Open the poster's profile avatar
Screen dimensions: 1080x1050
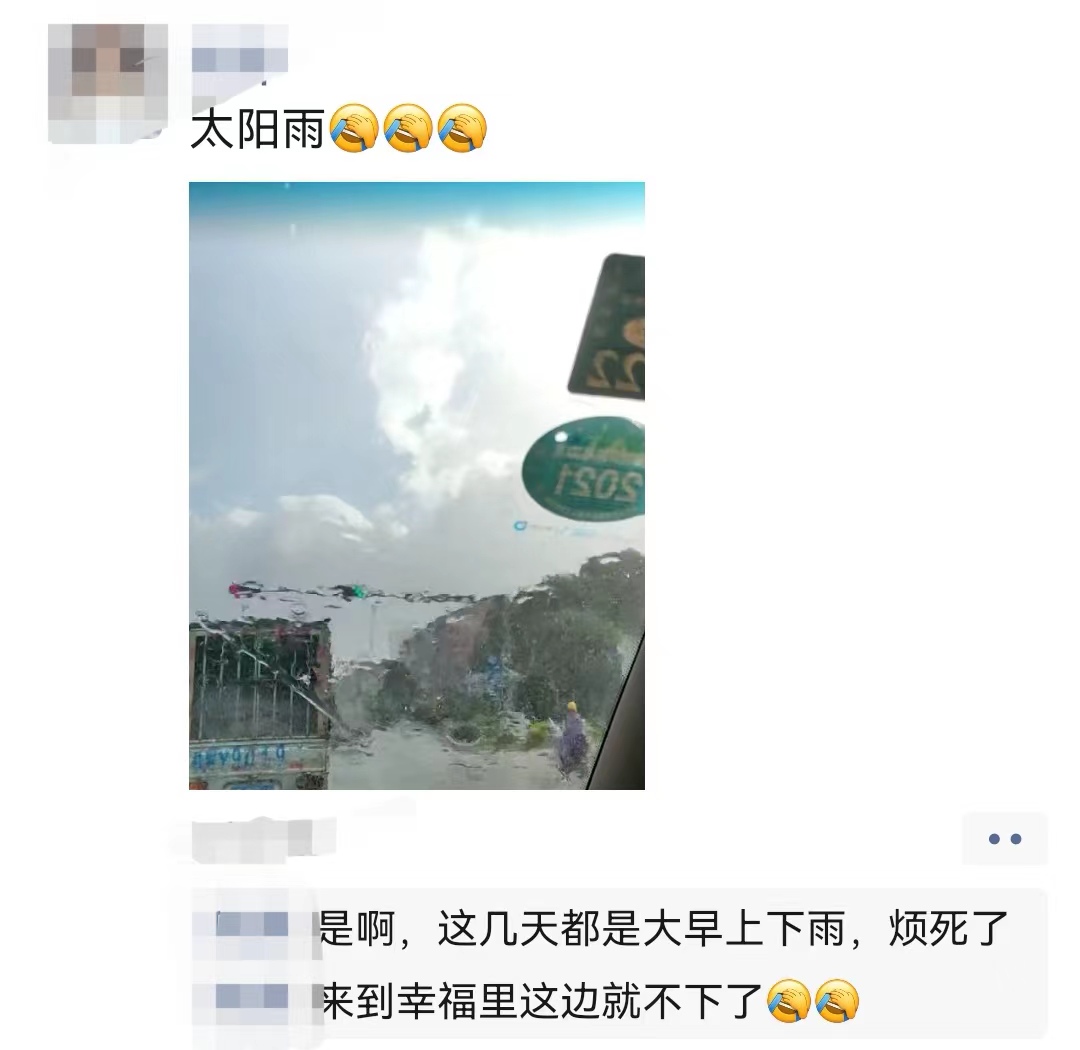click(x=108, y=82)
